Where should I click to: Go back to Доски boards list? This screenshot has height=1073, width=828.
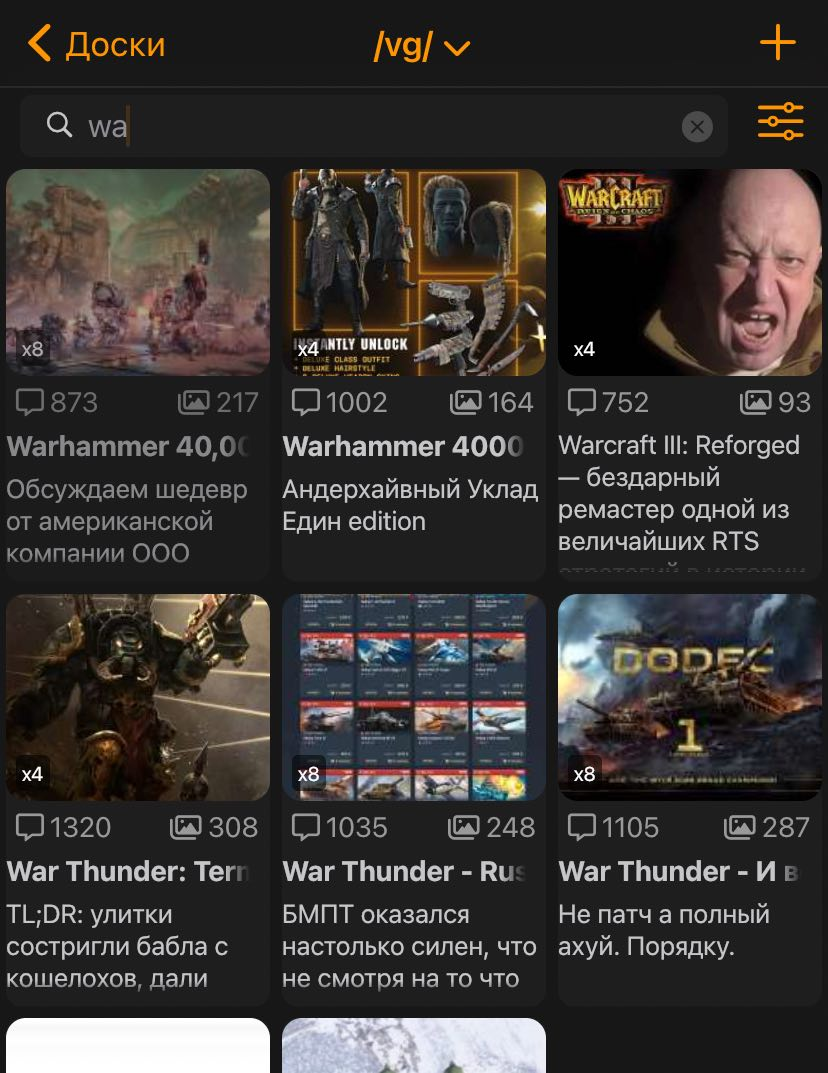[96, 45]
